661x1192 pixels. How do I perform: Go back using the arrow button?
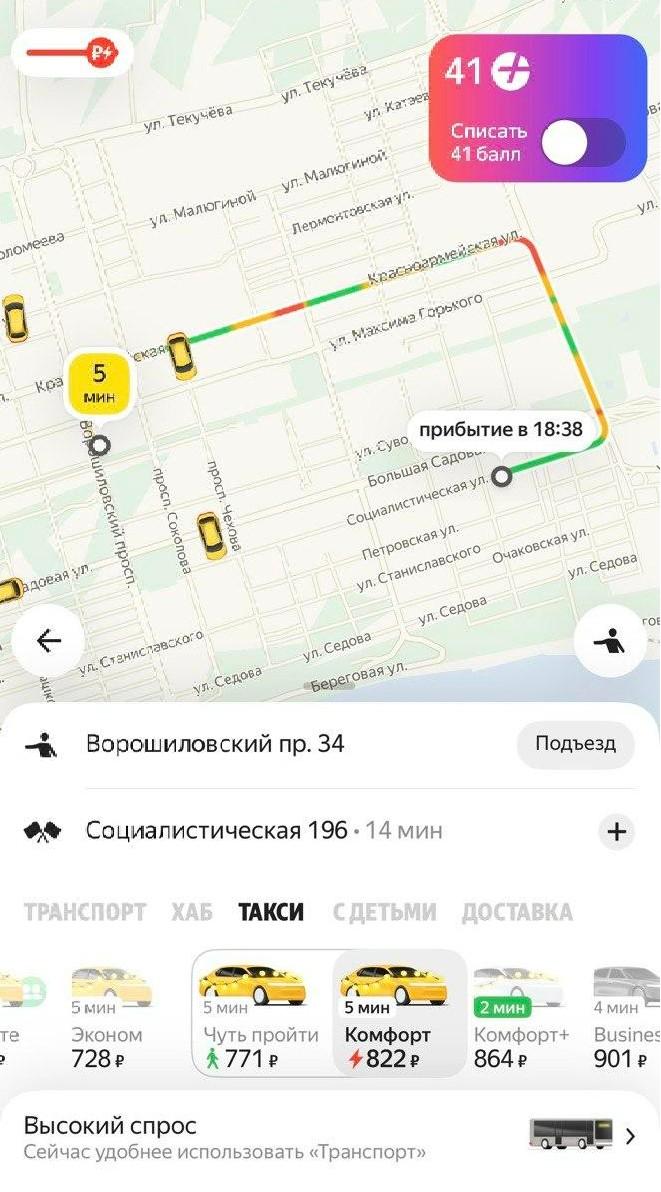tap(48, 641)
